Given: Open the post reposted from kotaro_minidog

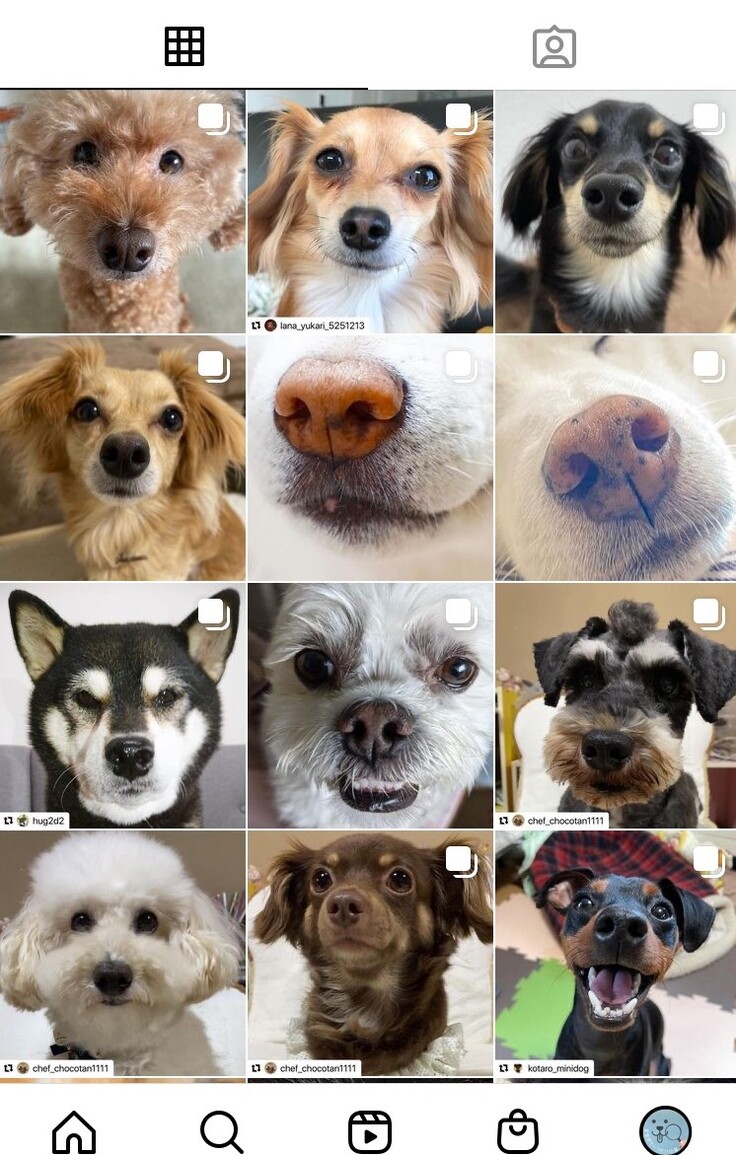Looking at the screenshot, I should click(615, 952).
